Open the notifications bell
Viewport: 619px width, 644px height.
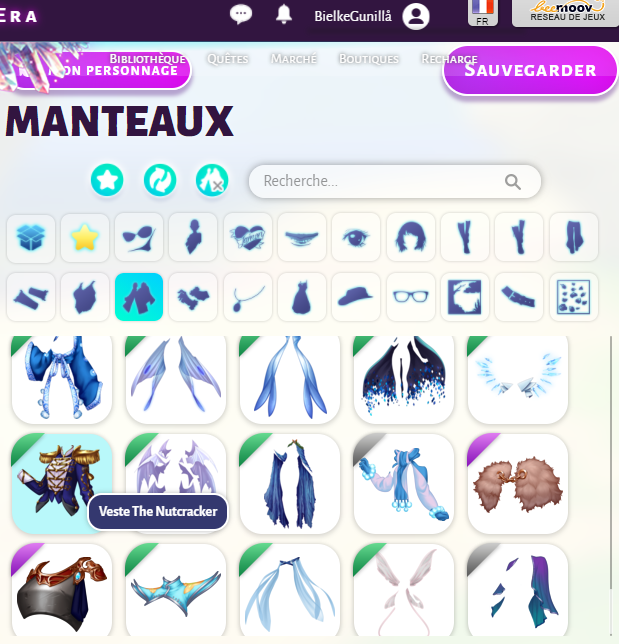pos(284,14)
